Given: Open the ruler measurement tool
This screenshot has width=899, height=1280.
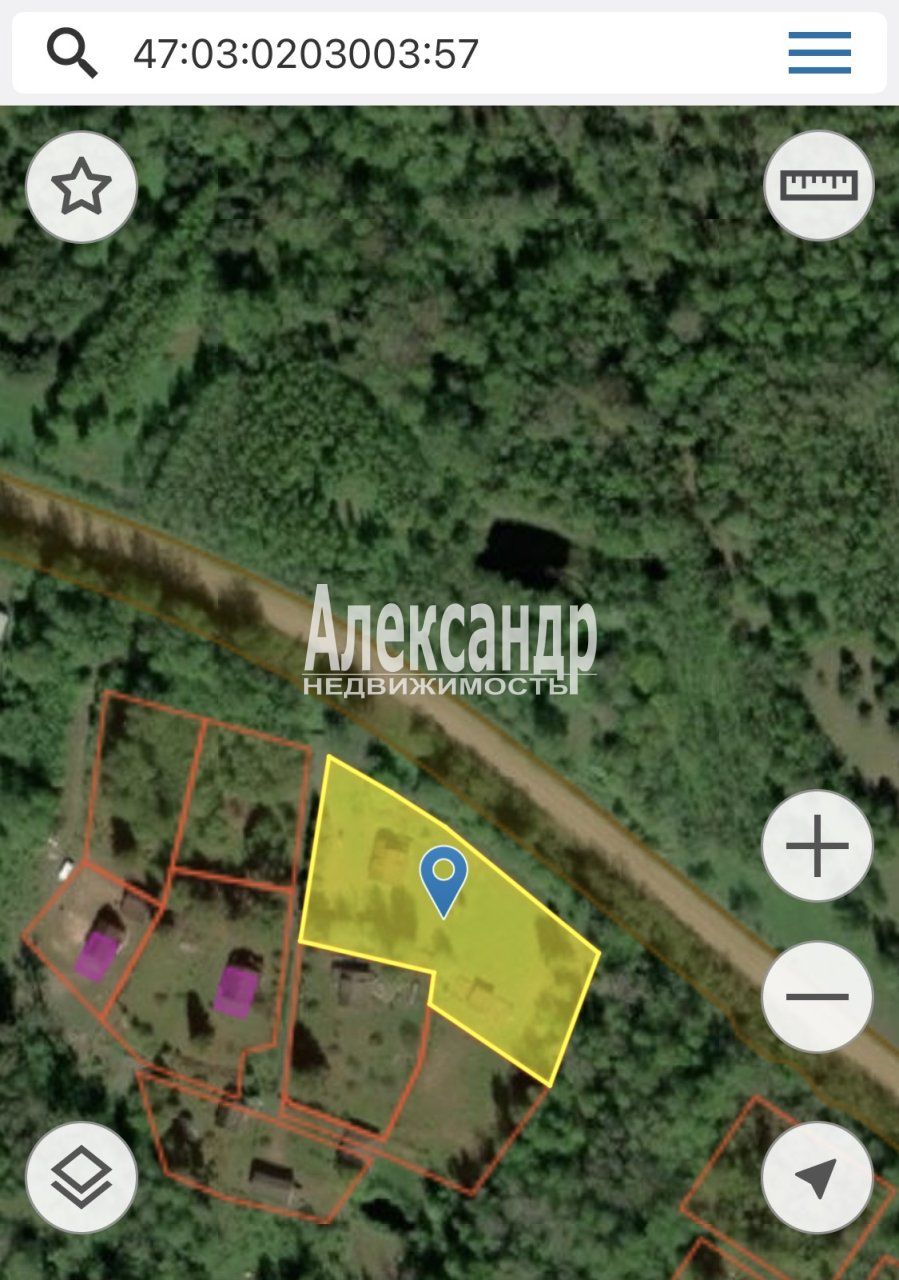Looking at the screenshot, I should tap(819, 185).
